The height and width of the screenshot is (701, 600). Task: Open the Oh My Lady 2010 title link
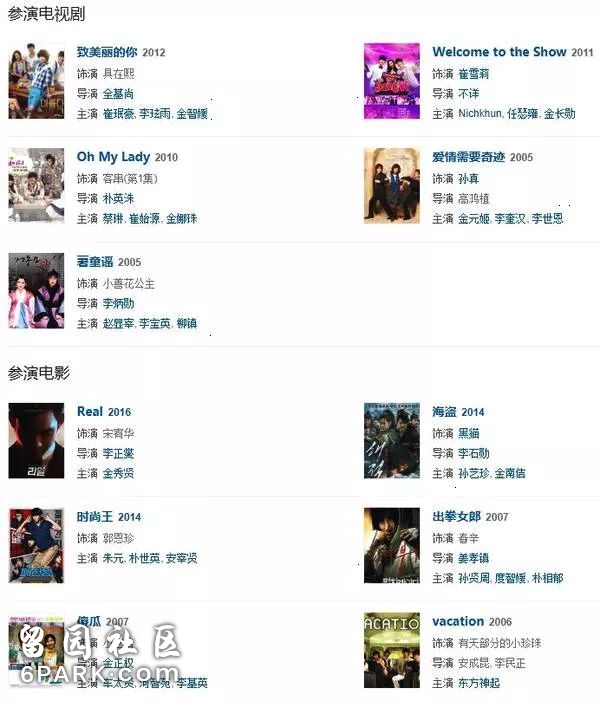pos(113,157)
